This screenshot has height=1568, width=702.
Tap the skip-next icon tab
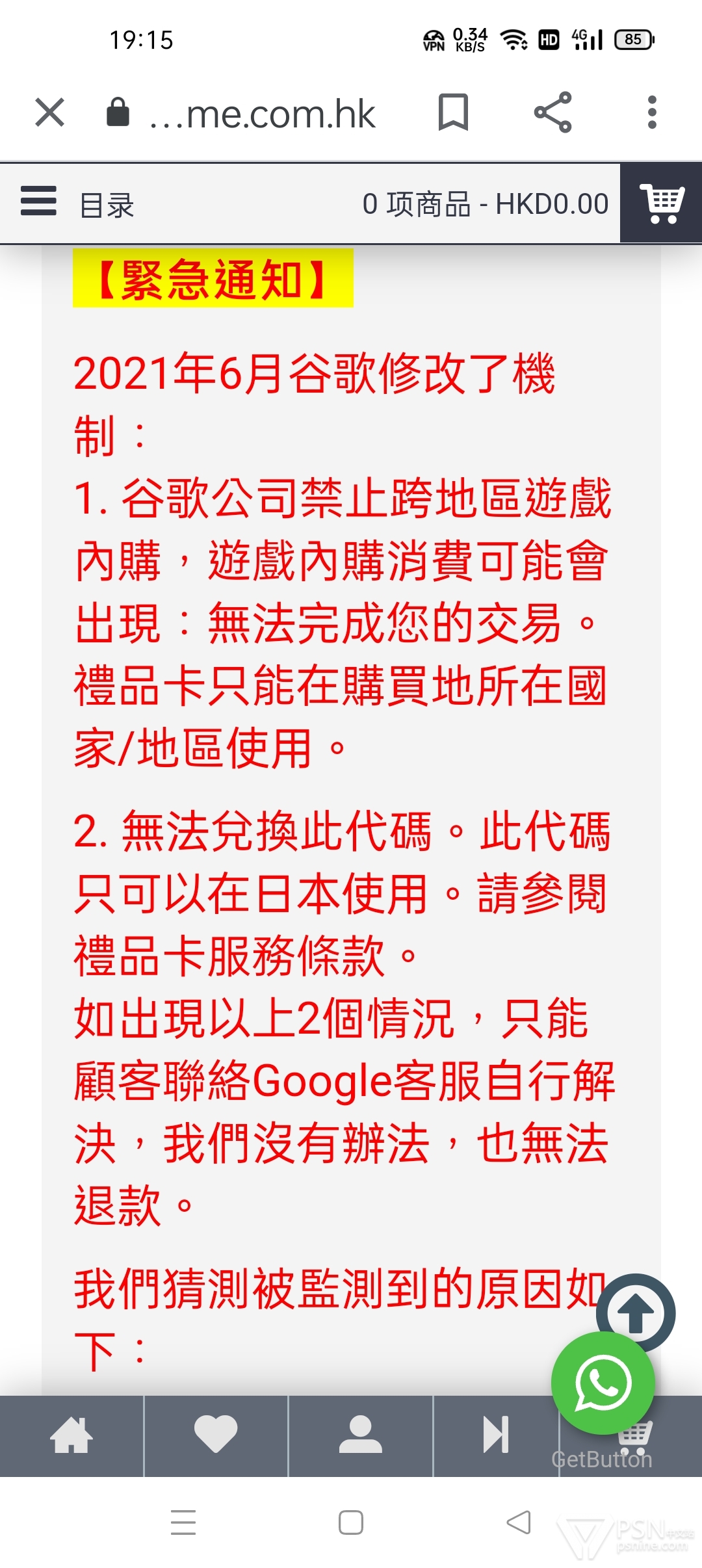(496, 1436)
